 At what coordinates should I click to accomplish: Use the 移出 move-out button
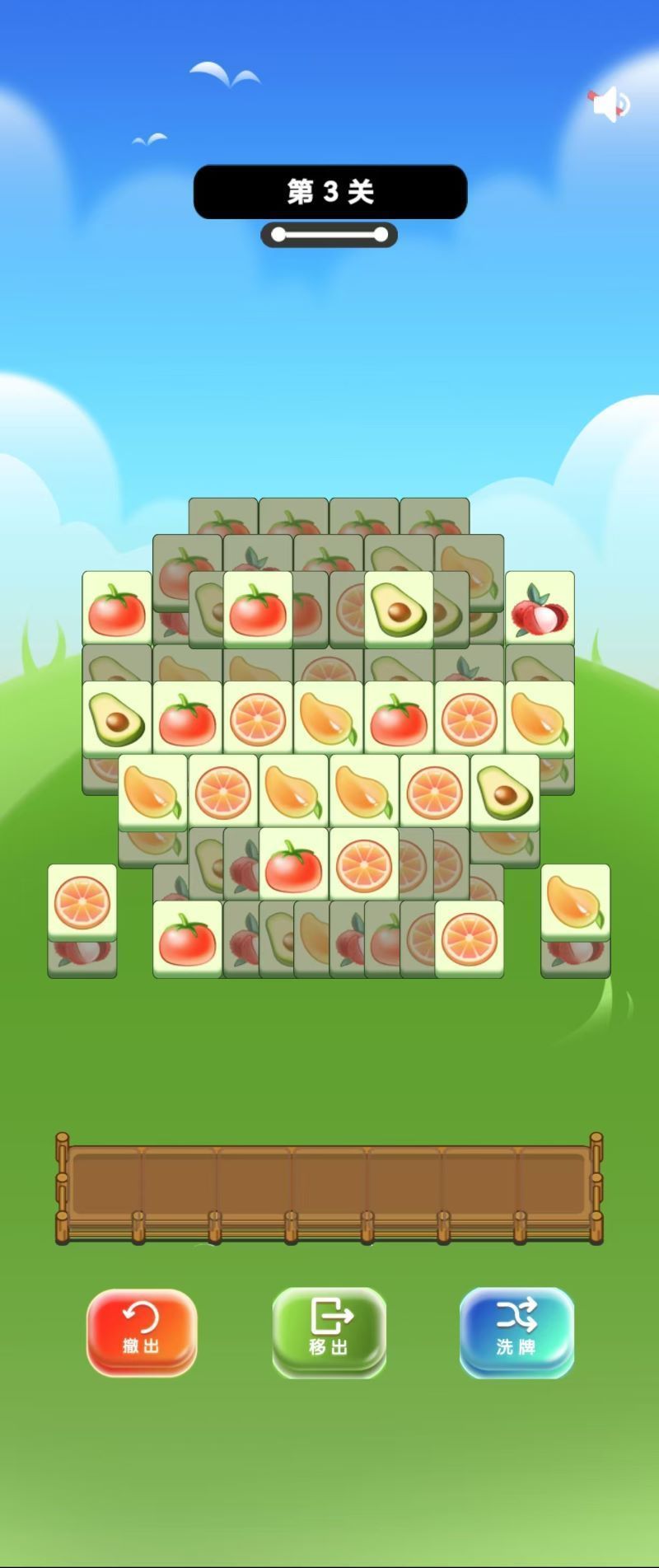[x=329, y=1331]
